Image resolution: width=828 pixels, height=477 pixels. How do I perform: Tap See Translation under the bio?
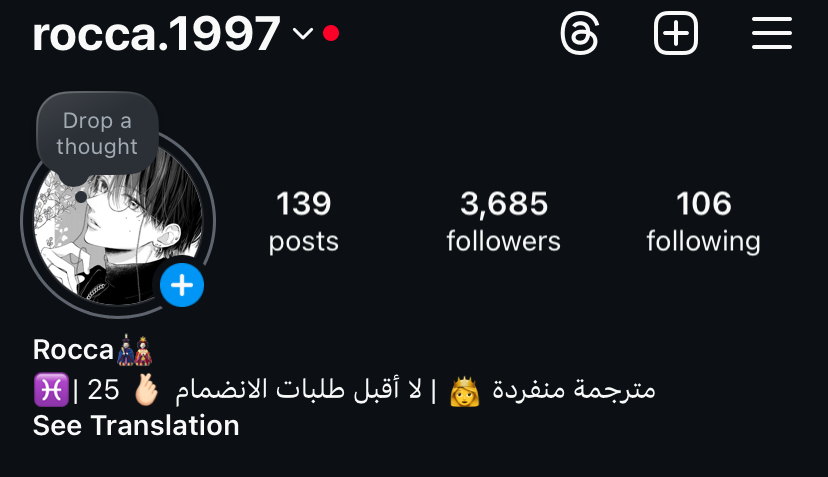[136, 426]
